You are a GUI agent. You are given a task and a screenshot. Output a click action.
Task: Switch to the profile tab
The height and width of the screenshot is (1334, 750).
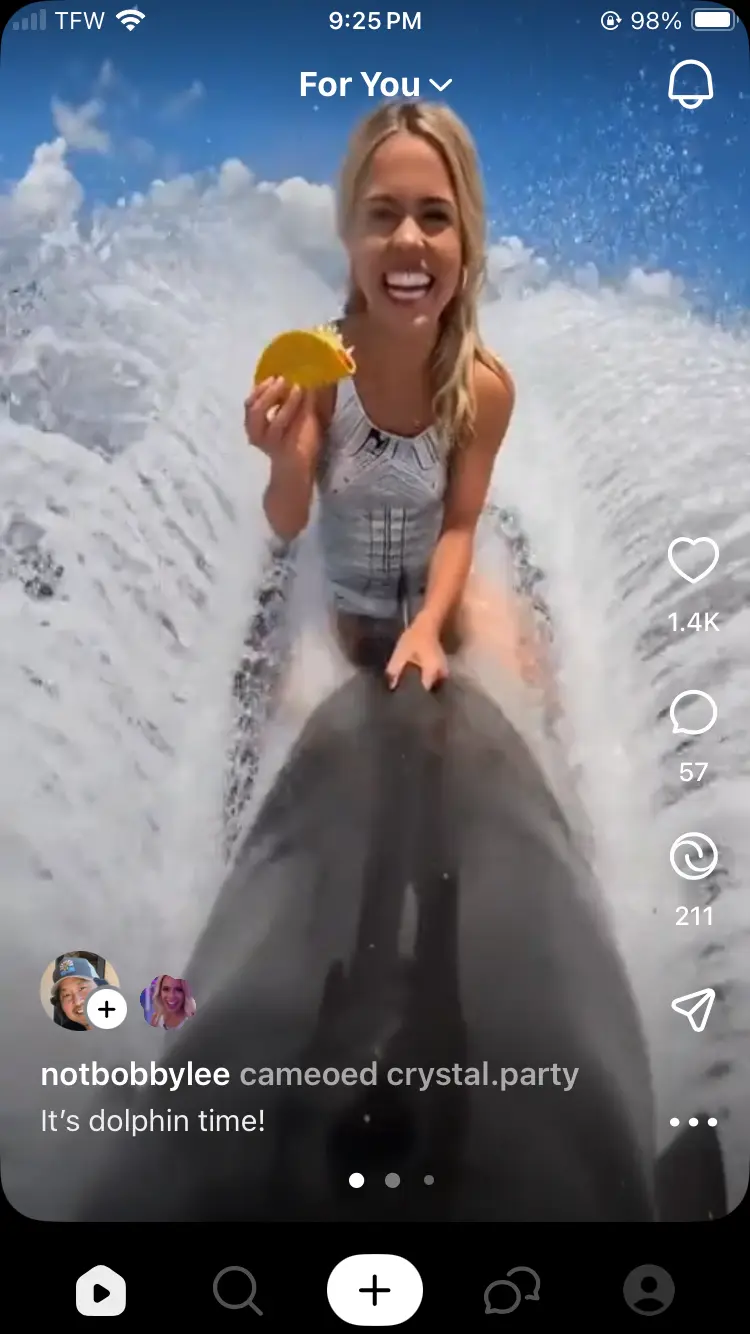[x=649, y=1291]
